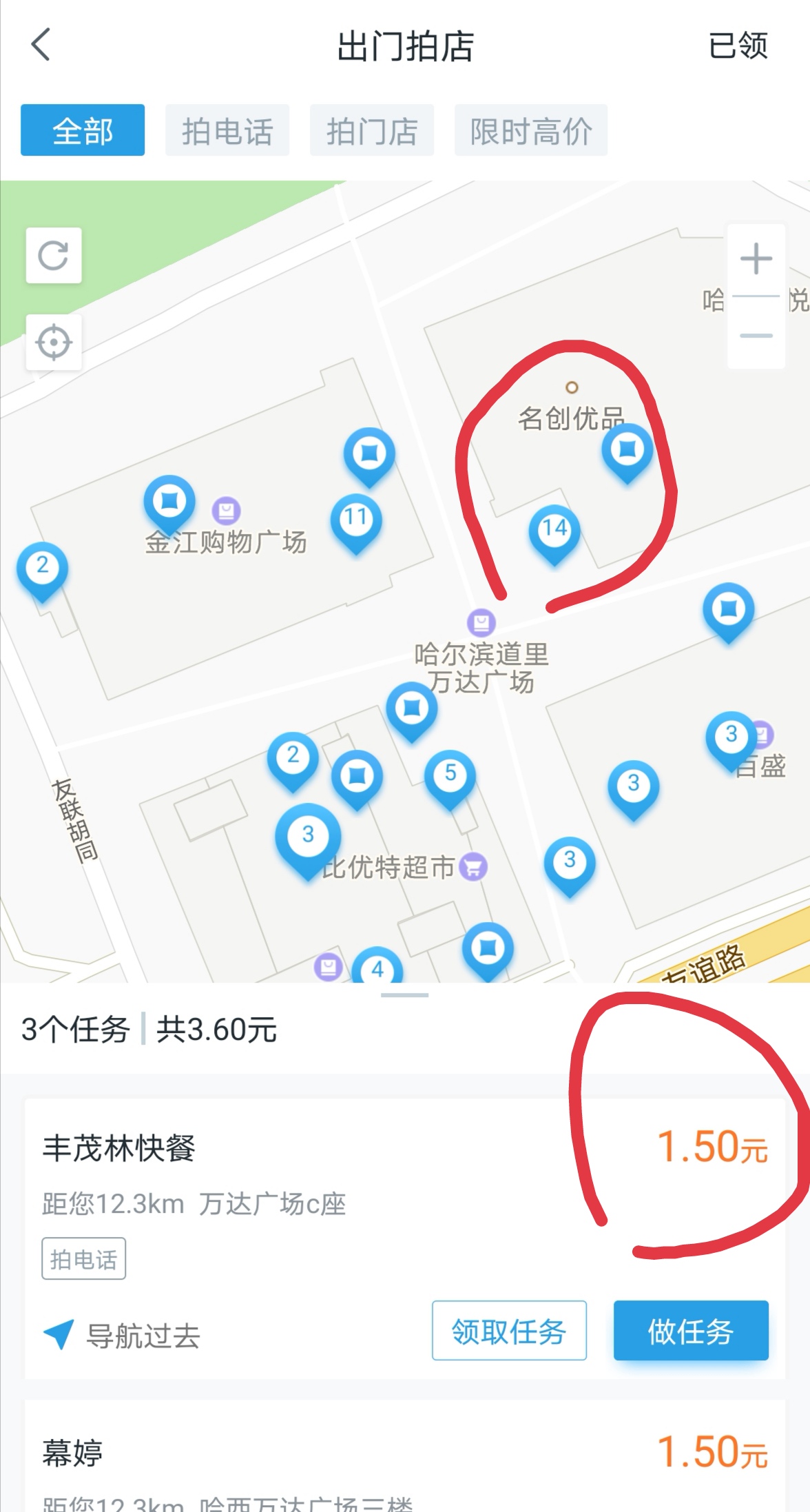Viewport: 810px width, 1512px height.
Task: Select the 全部 filter
Action: (82, 131)
